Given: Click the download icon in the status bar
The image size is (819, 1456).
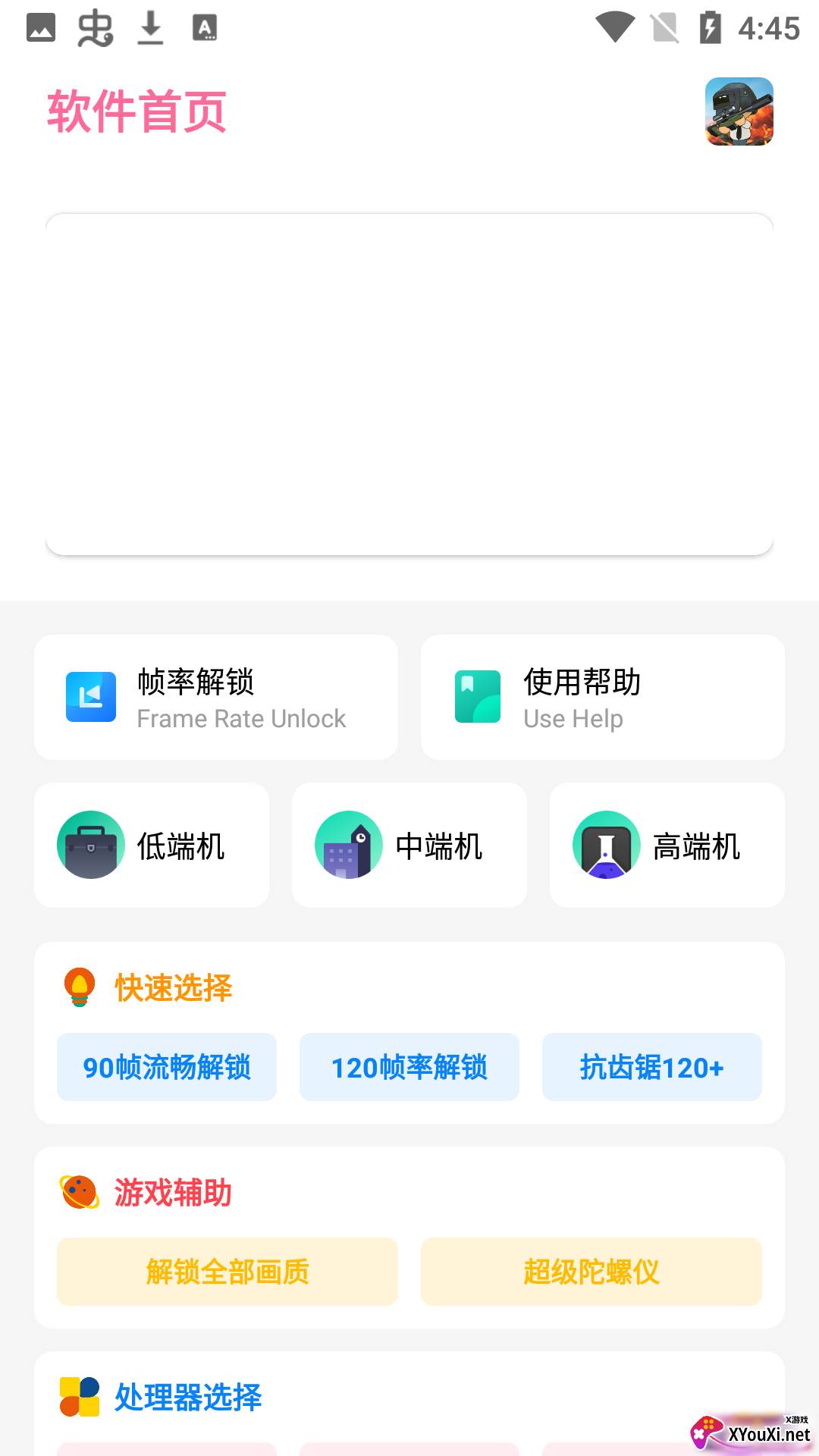Looking at the screenshot, I should pyautogui.click(x=150, y=28).
